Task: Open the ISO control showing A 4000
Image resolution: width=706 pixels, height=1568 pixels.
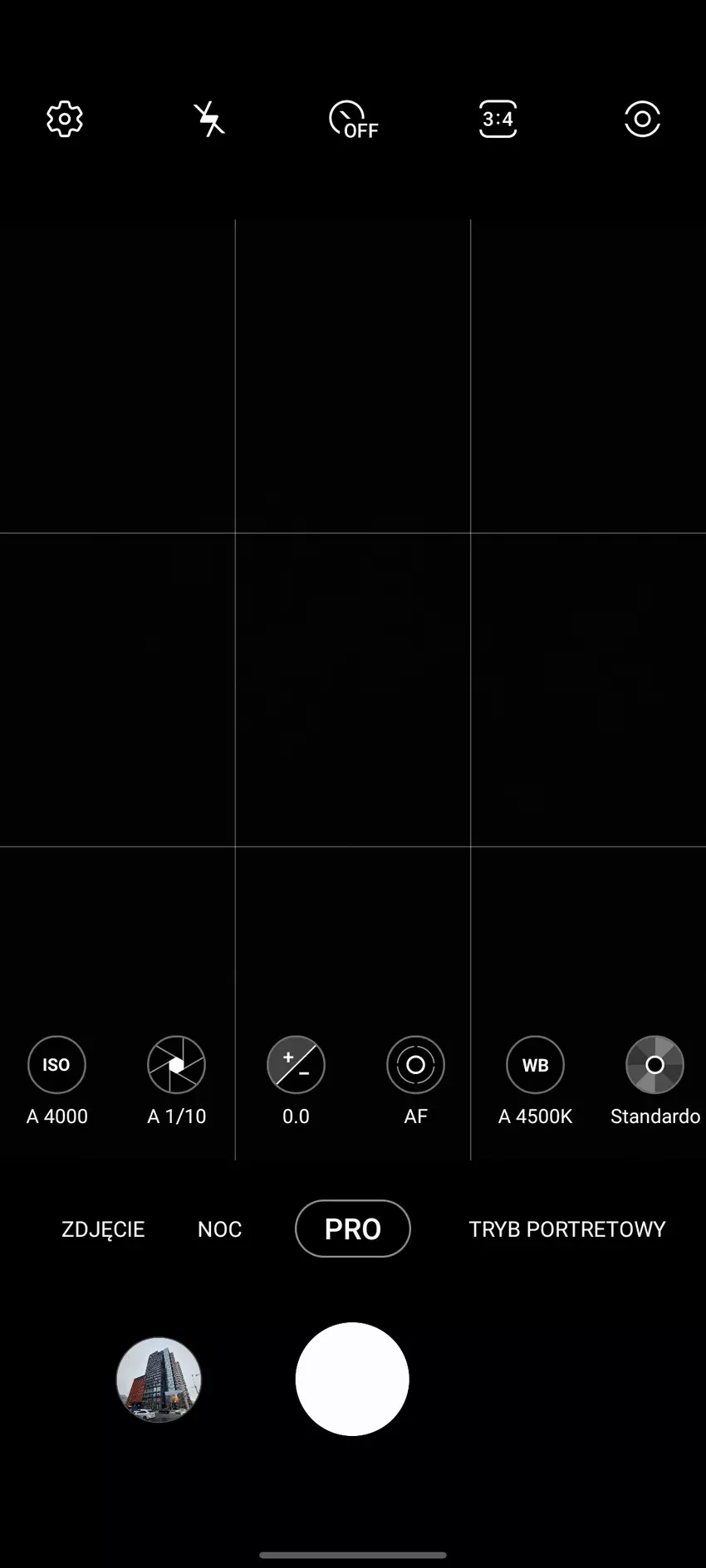Action: (56, 1065)
